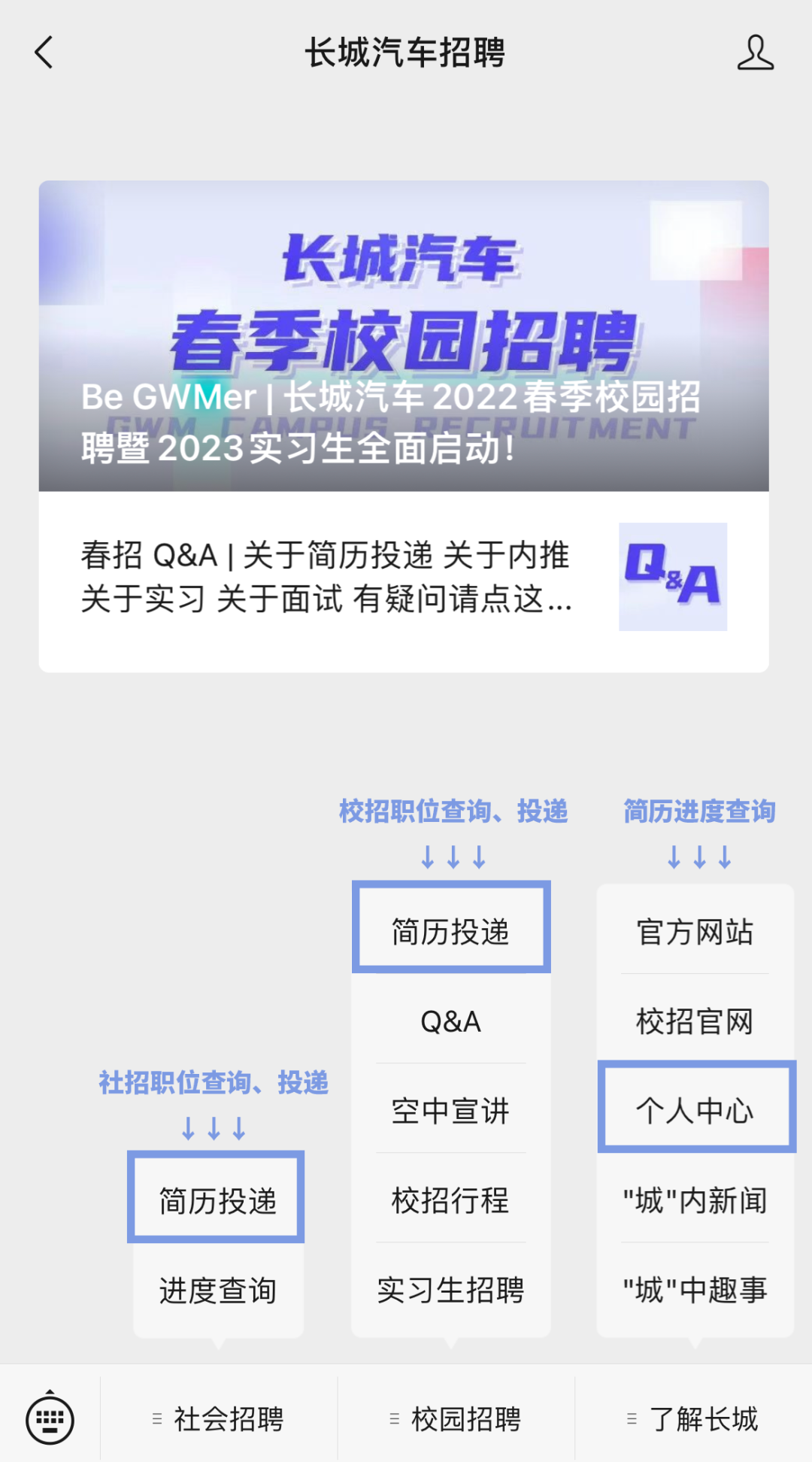Image resolution: width=812 pixels, height=1462 pixels.
Task: Open the account profile icon
Action: point(755,53)
